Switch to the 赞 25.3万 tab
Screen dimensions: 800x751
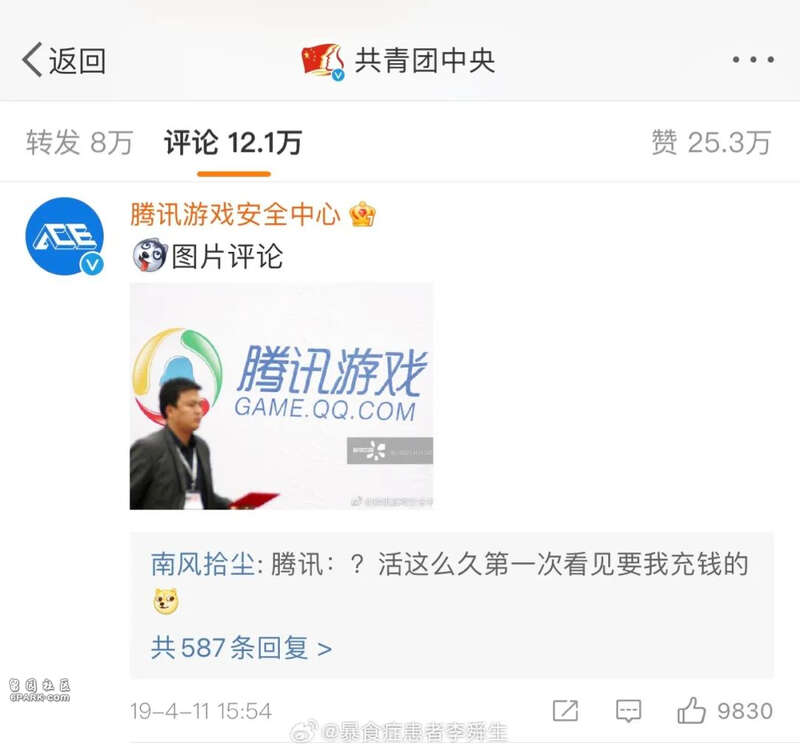pos(710,143)
